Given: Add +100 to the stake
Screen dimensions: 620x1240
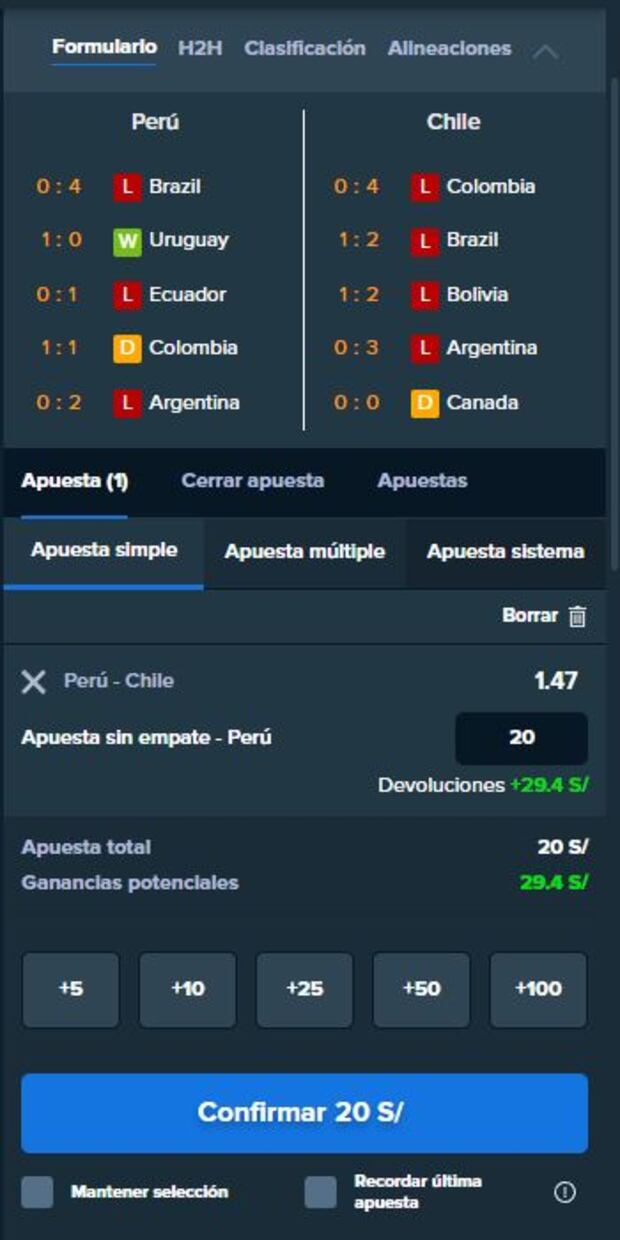Looking at the screenshot, I should (x=538, y=989).
